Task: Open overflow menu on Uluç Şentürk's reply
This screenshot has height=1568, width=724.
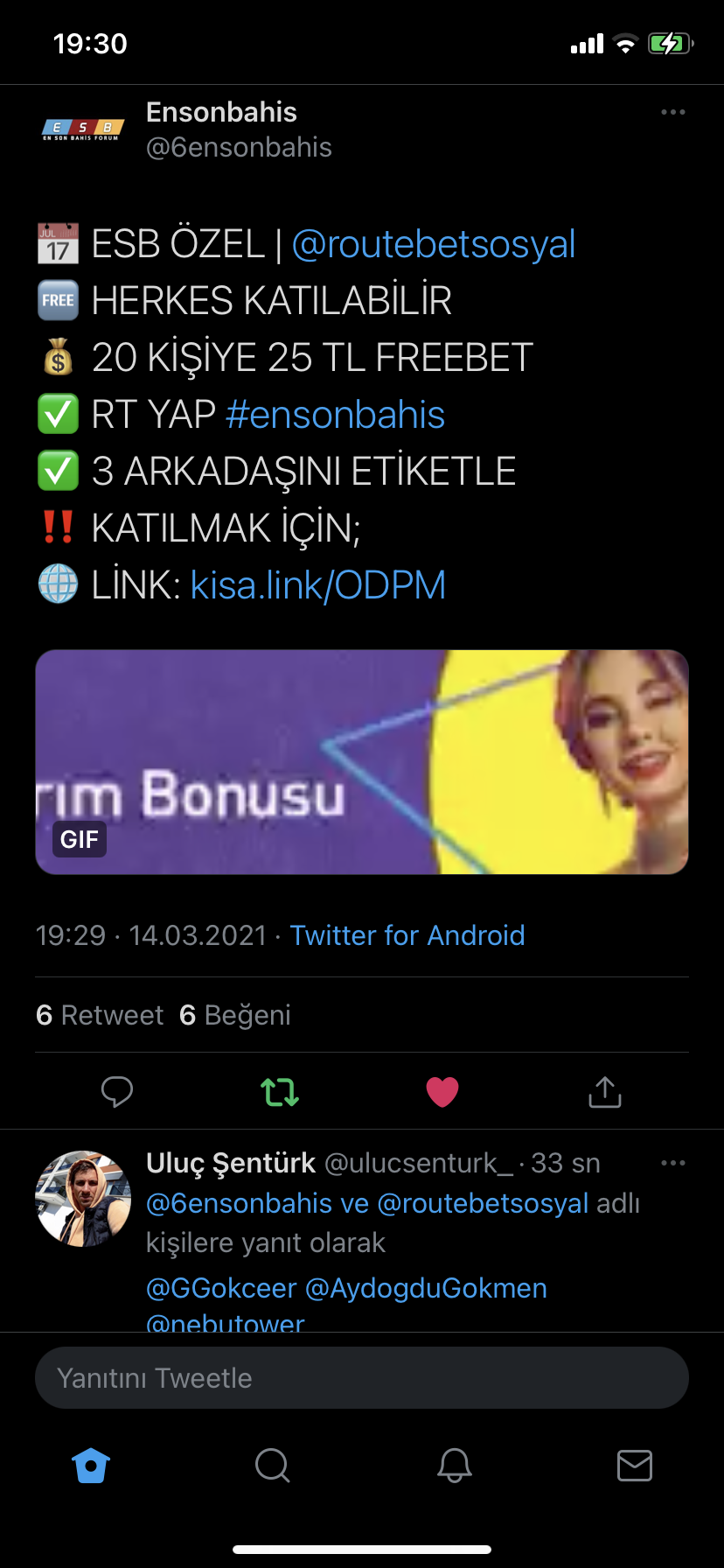Action: tap(672, 1163)
